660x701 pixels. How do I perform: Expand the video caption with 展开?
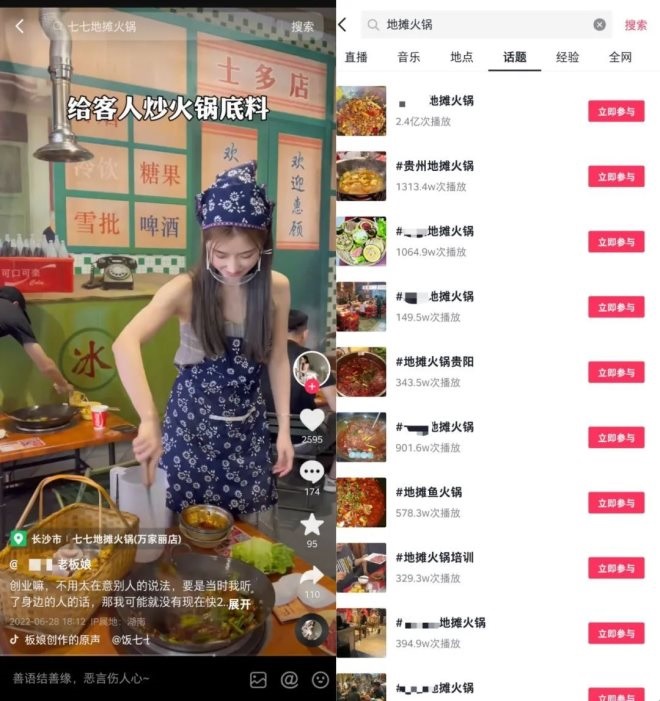(x=239, y=604)
